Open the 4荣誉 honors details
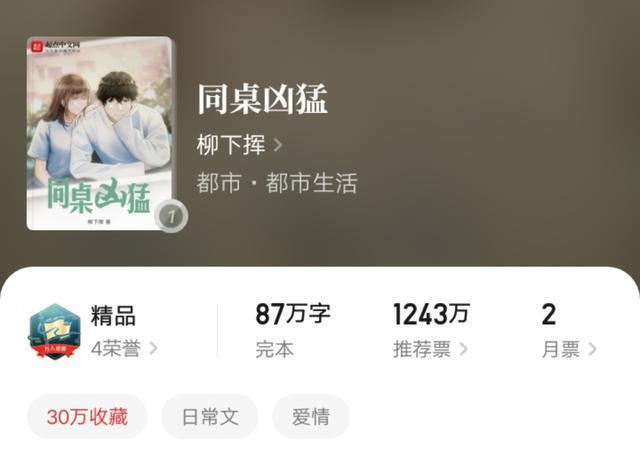The image size is (640, 454). [x=124, y=349]
